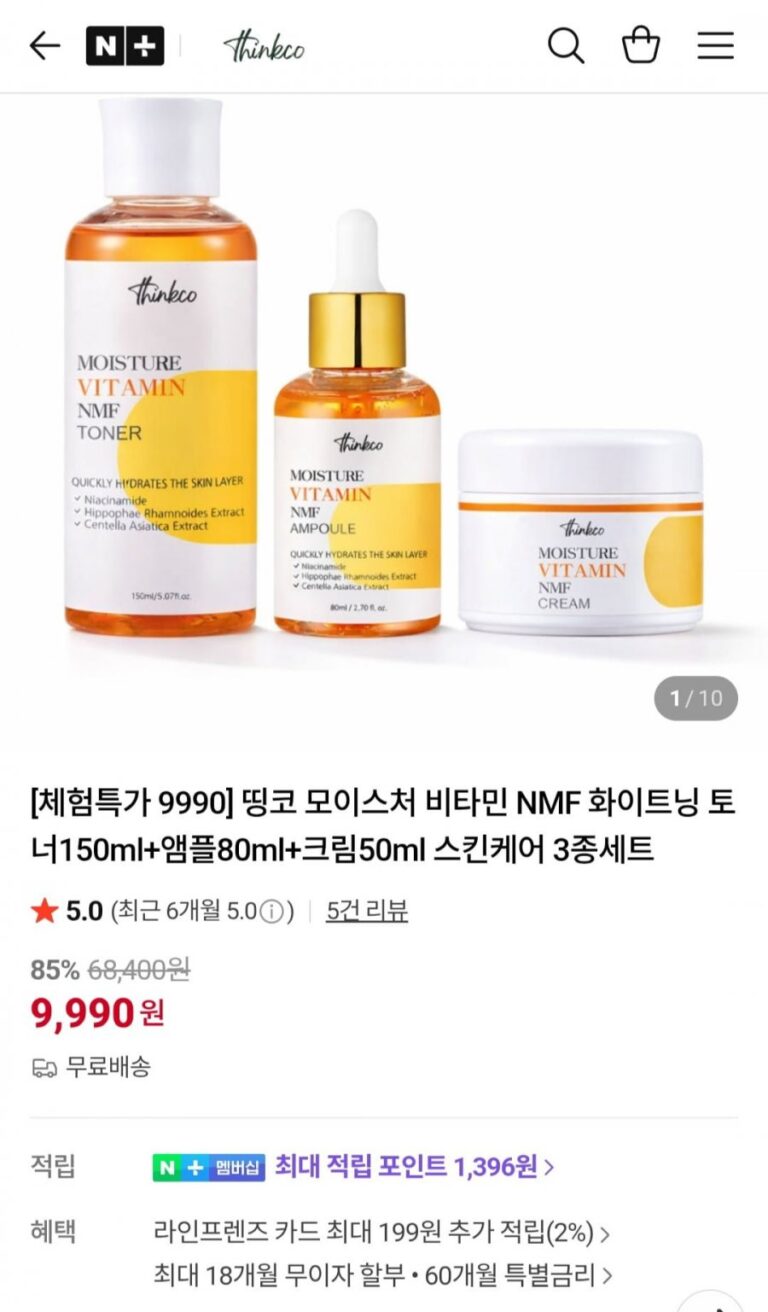Show info about the 최근 6개월 rating
768x1312 pixels.
tap(272, 912)
